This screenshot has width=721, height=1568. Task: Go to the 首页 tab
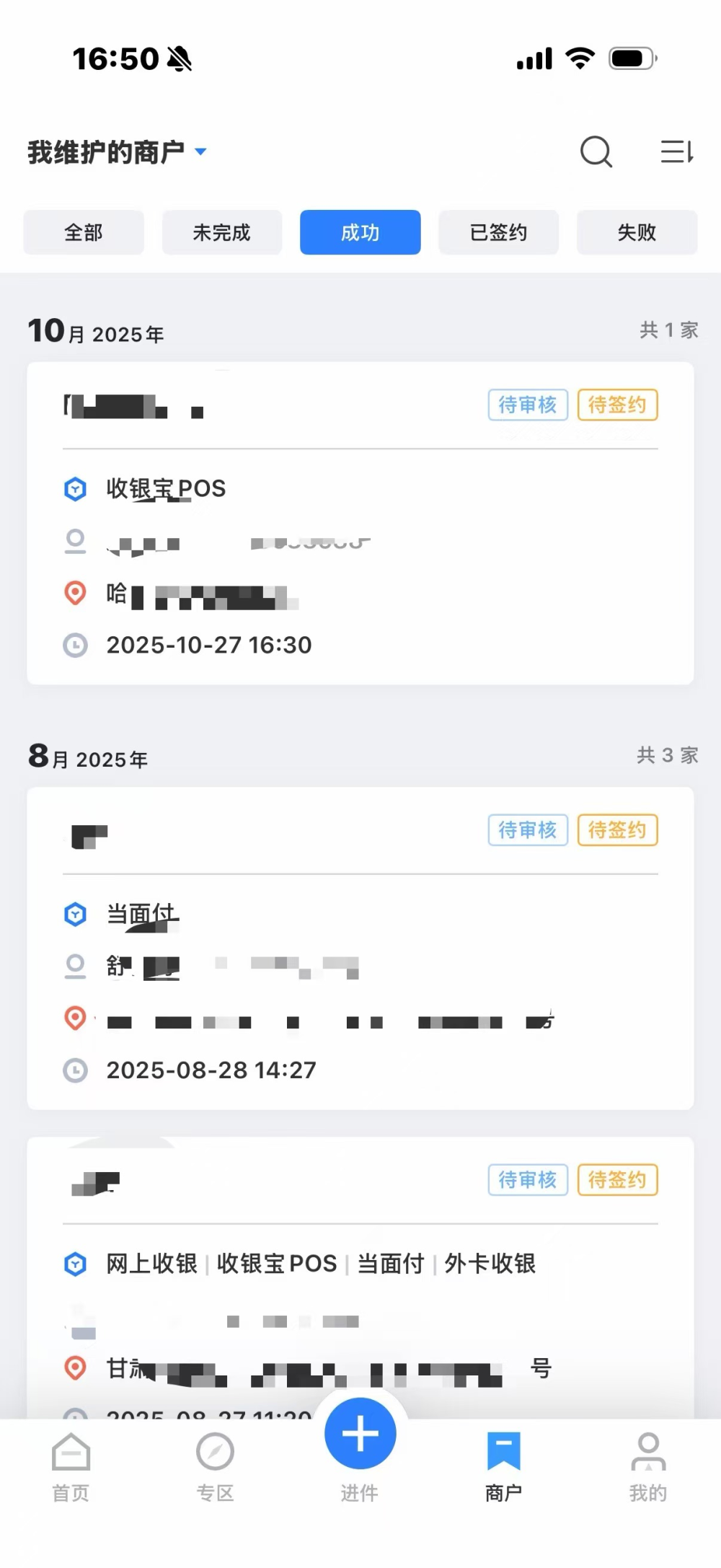point(71,1466)
